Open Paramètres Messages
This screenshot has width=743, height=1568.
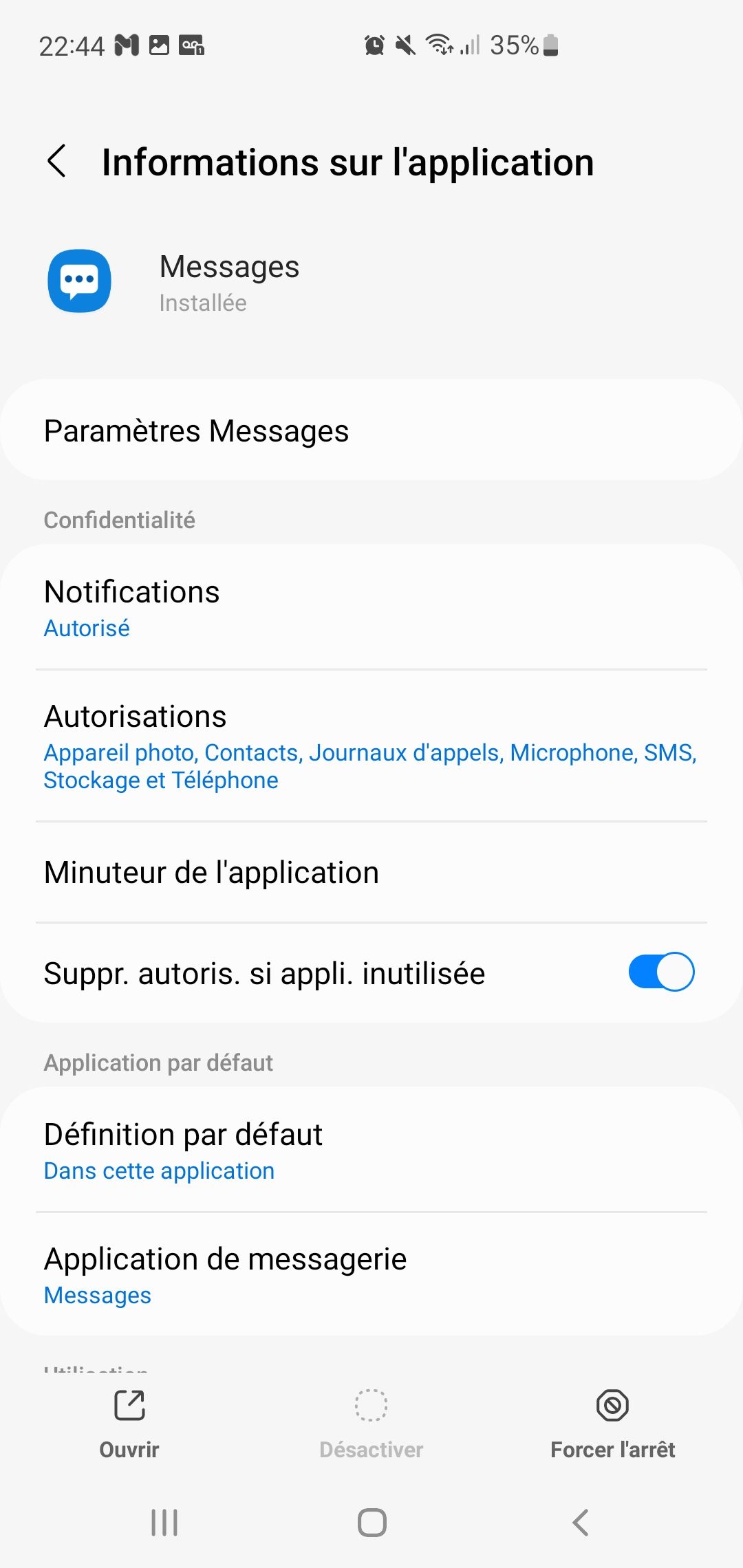coord(196,431)
